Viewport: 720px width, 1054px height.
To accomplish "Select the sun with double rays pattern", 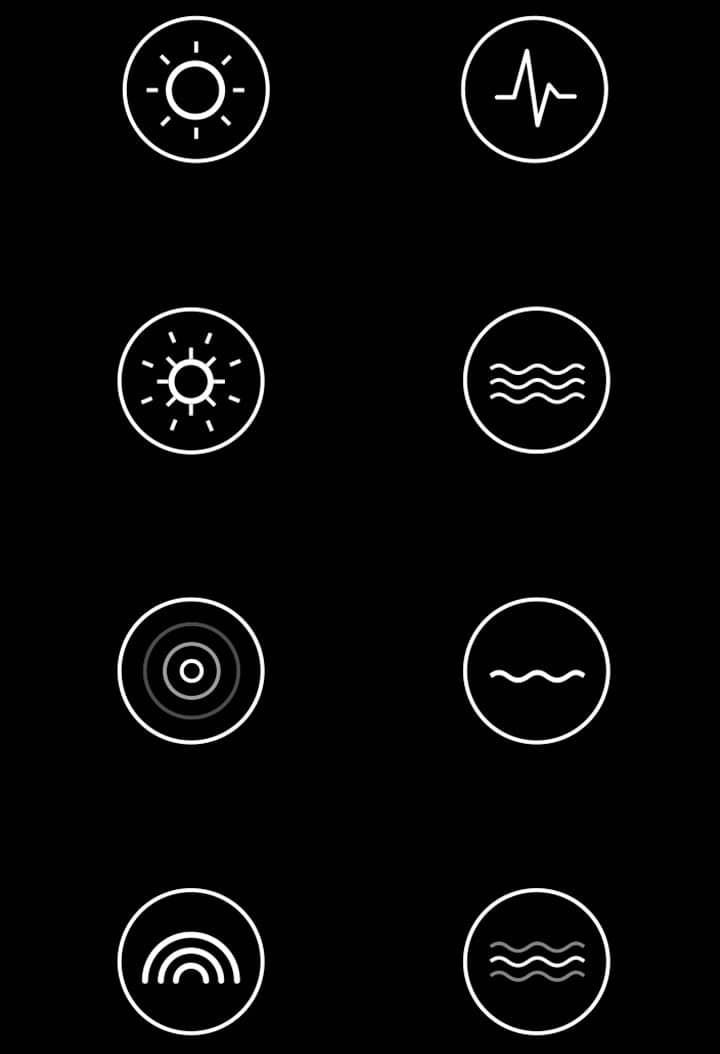I will coord(191,380).
